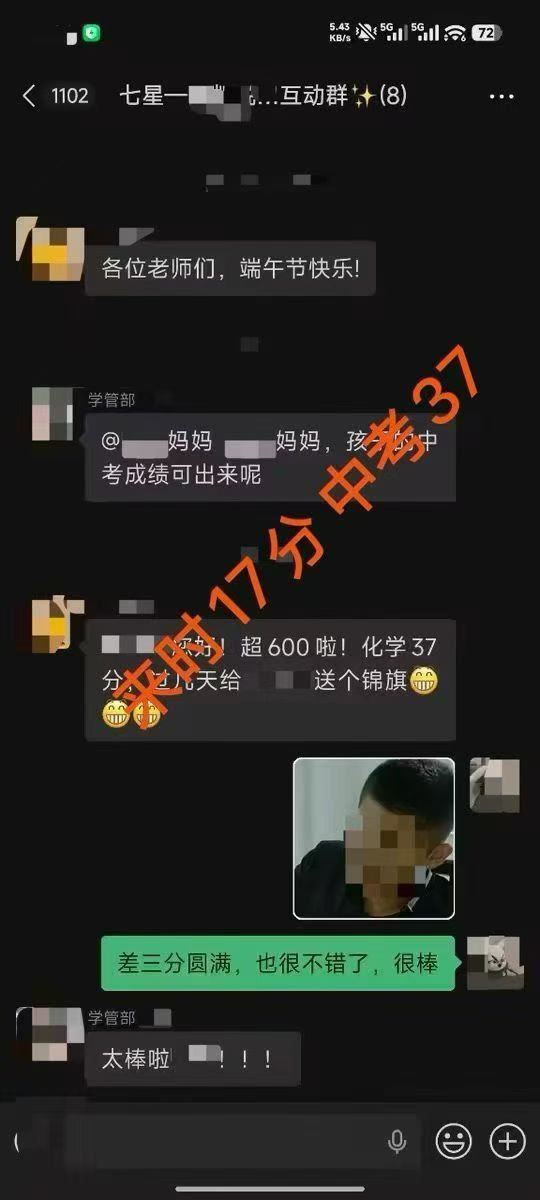Open the plus attachments menu
Image resolution: width=540 pixels, height=1200 pixels.
tap(508, 1141)
